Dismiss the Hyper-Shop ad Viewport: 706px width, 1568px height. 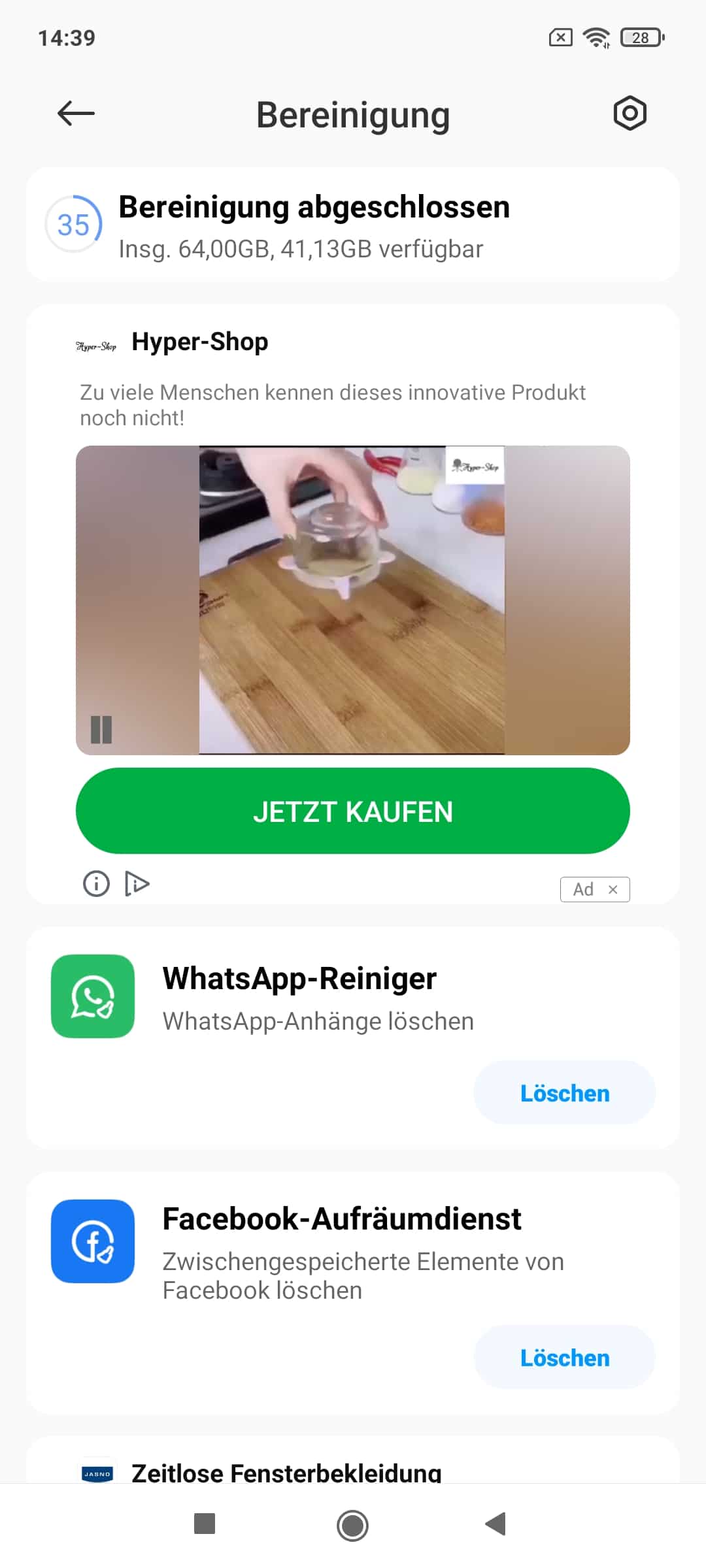[613, 889]
